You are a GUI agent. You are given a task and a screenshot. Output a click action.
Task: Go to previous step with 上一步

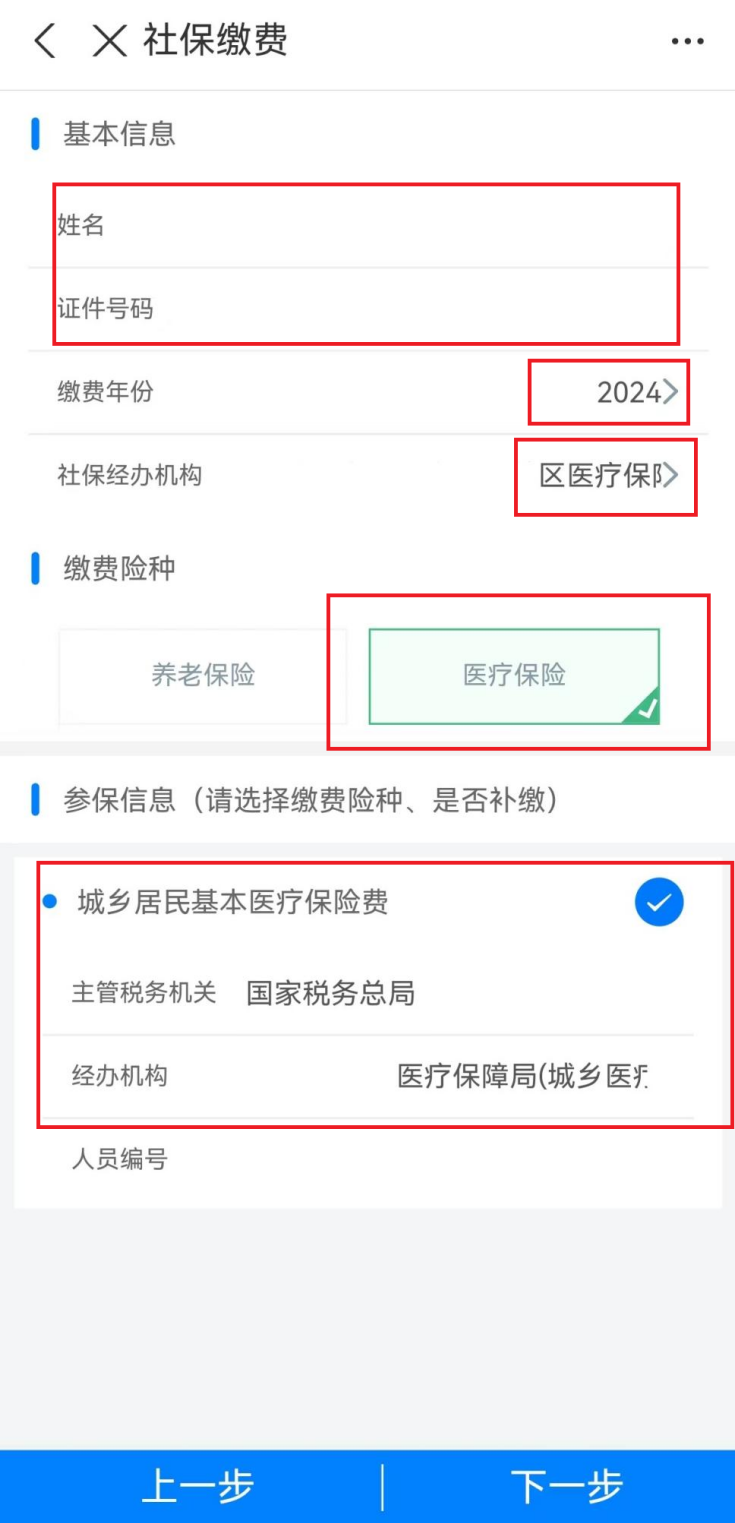pyautogui.click(x=196, y=1486)
